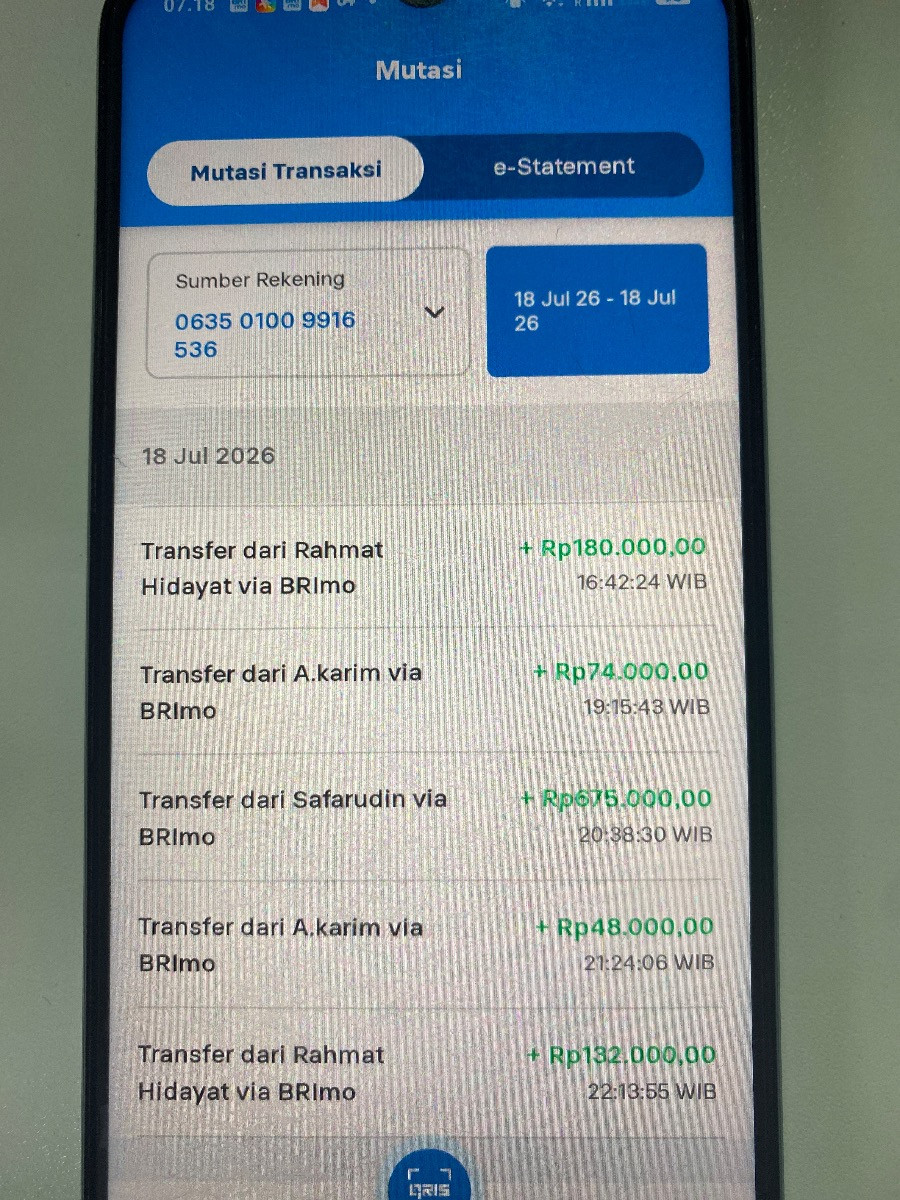View the Rp132.000,00 transfer from Rahmat Hidayat

pyautogui.click(x=425, y=1072)
